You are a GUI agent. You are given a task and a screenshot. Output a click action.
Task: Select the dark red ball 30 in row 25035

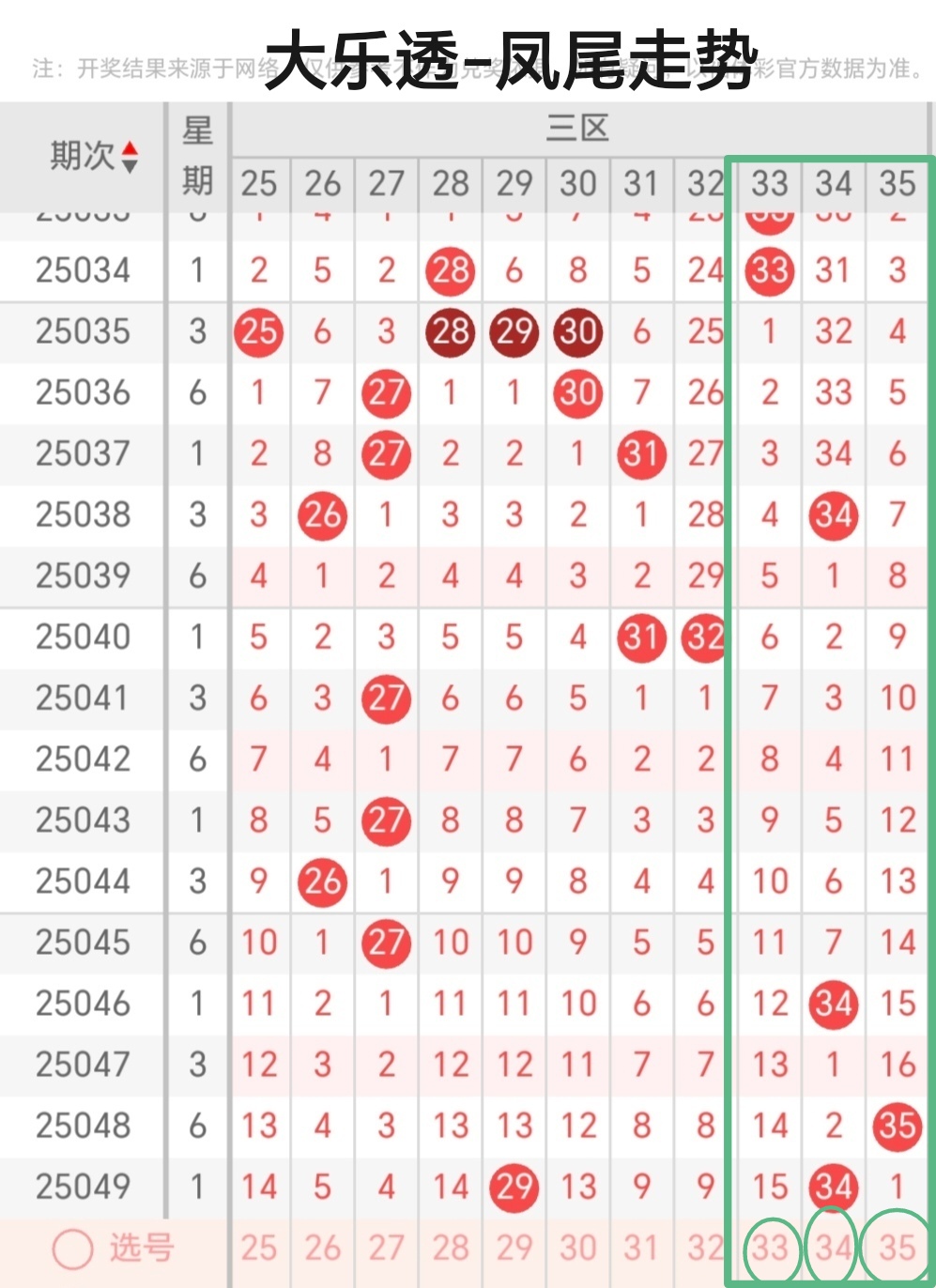577,331
